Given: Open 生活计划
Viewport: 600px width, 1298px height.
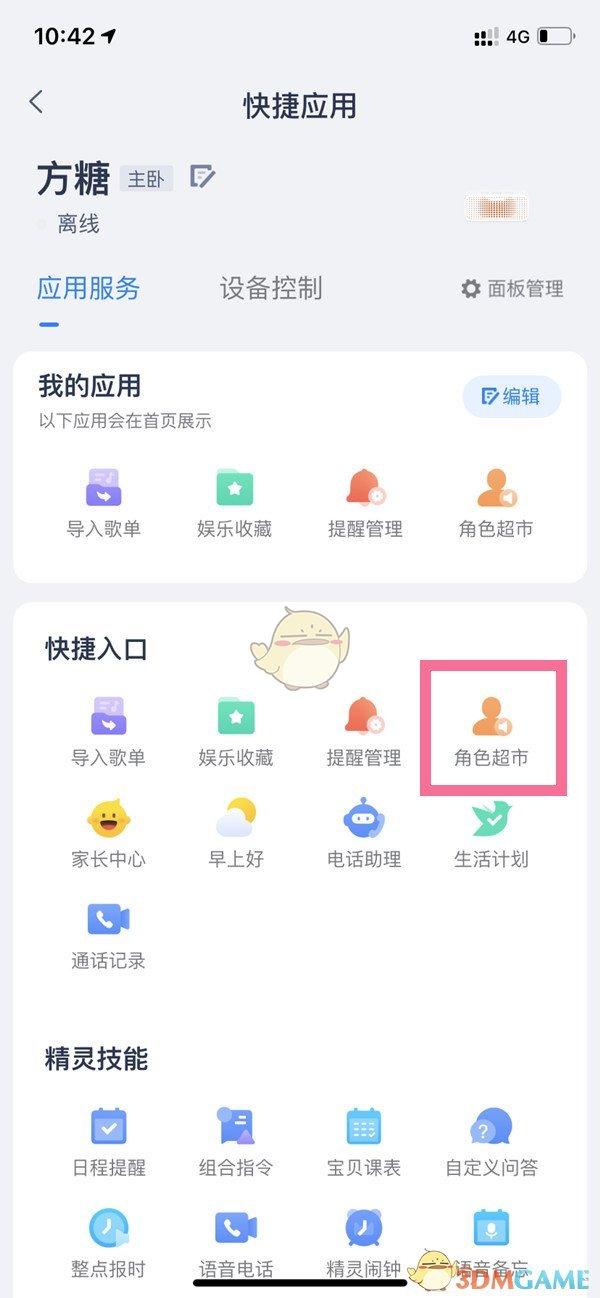Looking at the screenshot, I should coord(492,834).
